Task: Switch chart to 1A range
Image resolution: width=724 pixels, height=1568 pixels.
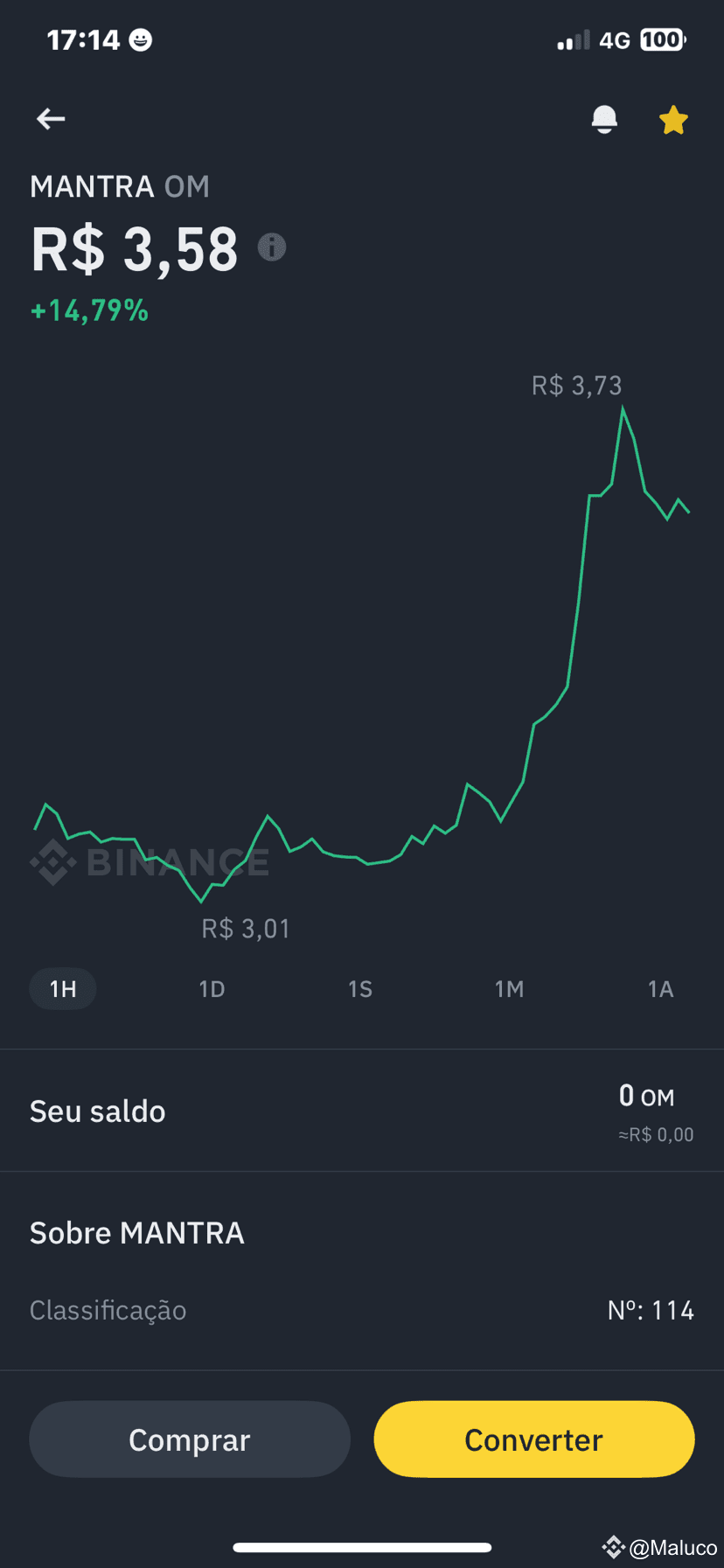Action: (x=660, y=989)
